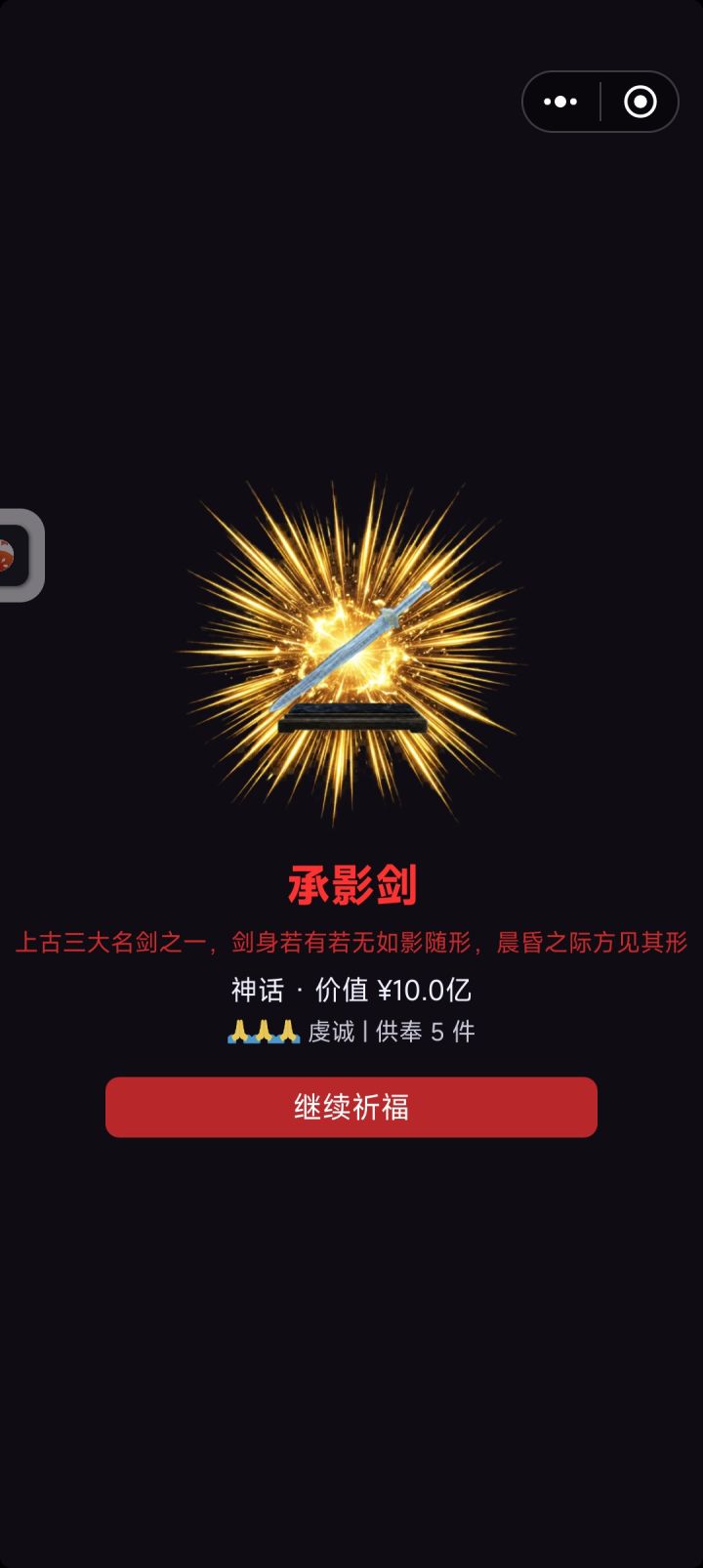Tap the capsule close/exit circle icon

[640, 102]
